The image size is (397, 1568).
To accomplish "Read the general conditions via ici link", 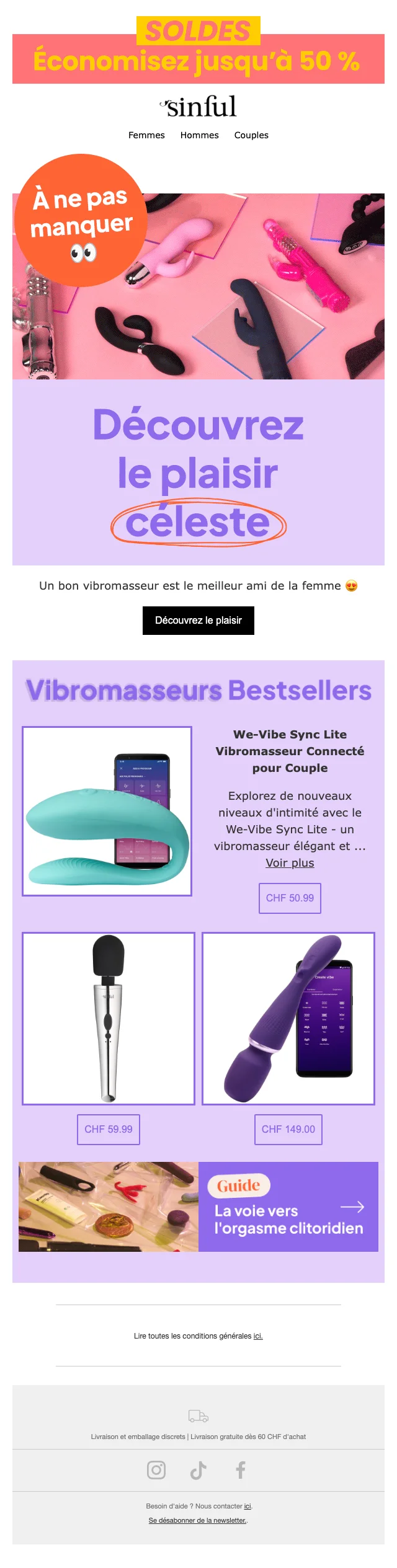I will tap(258, 1335).
